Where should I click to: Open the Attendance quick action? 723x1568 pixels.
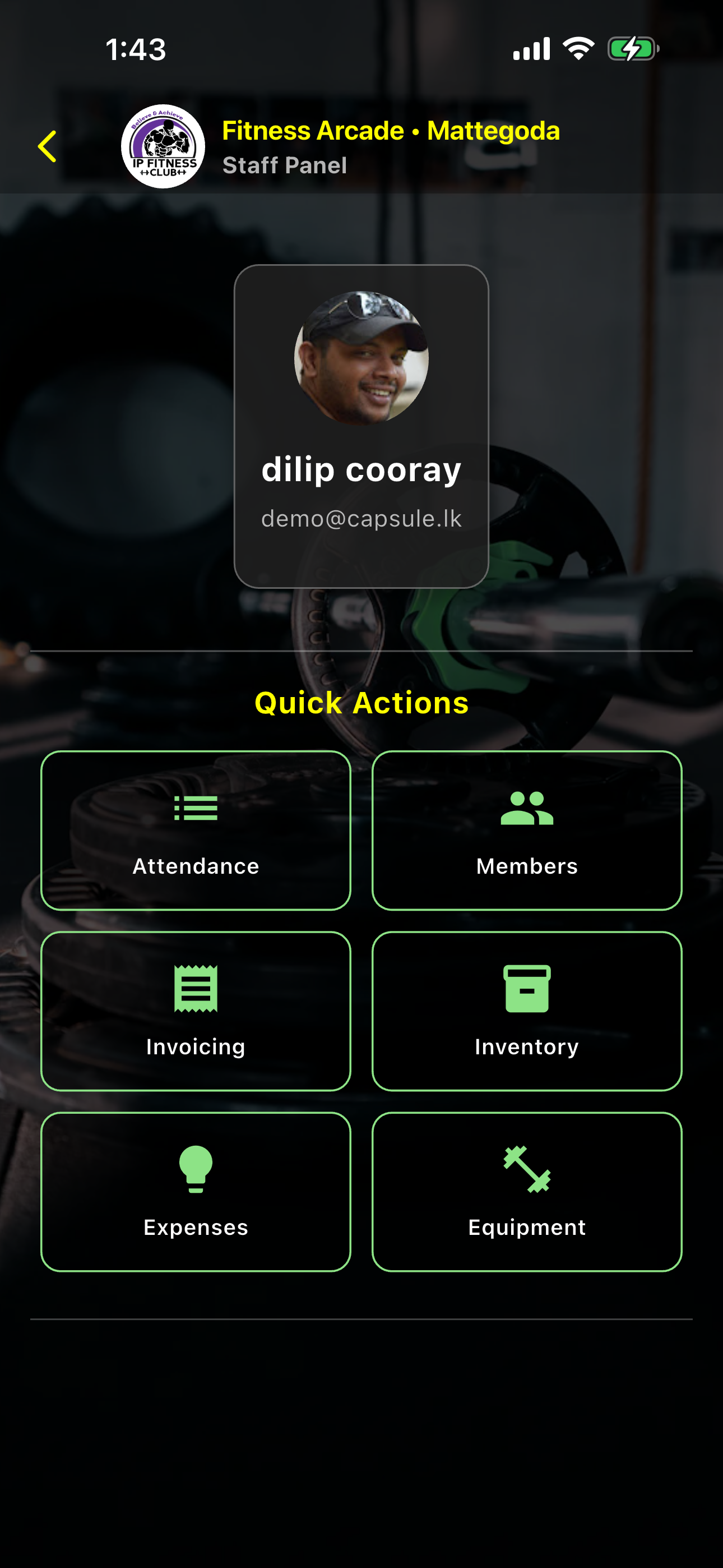(x=196, y=830)
